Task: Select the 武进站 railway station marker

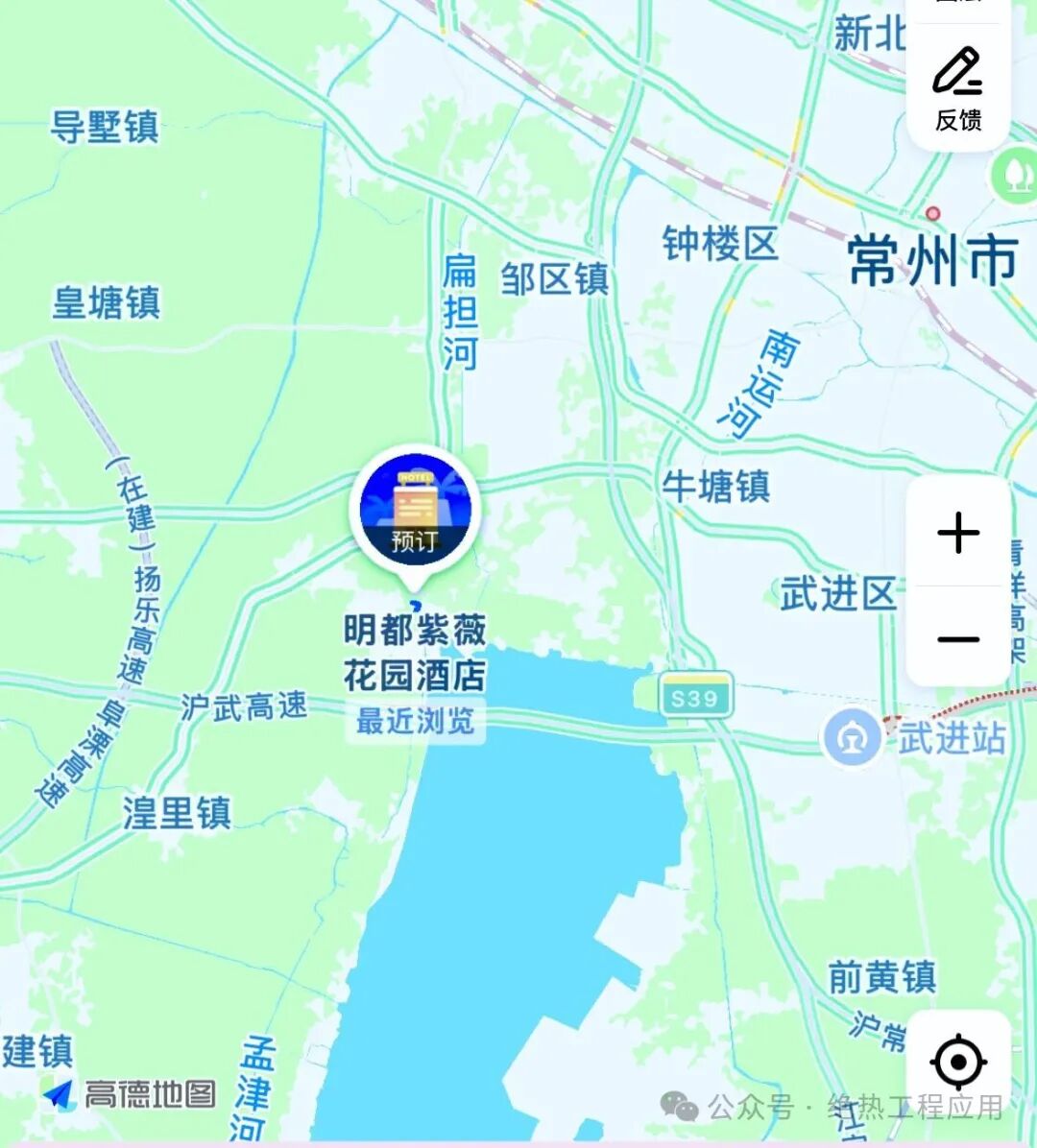Action: pos(852,738)
